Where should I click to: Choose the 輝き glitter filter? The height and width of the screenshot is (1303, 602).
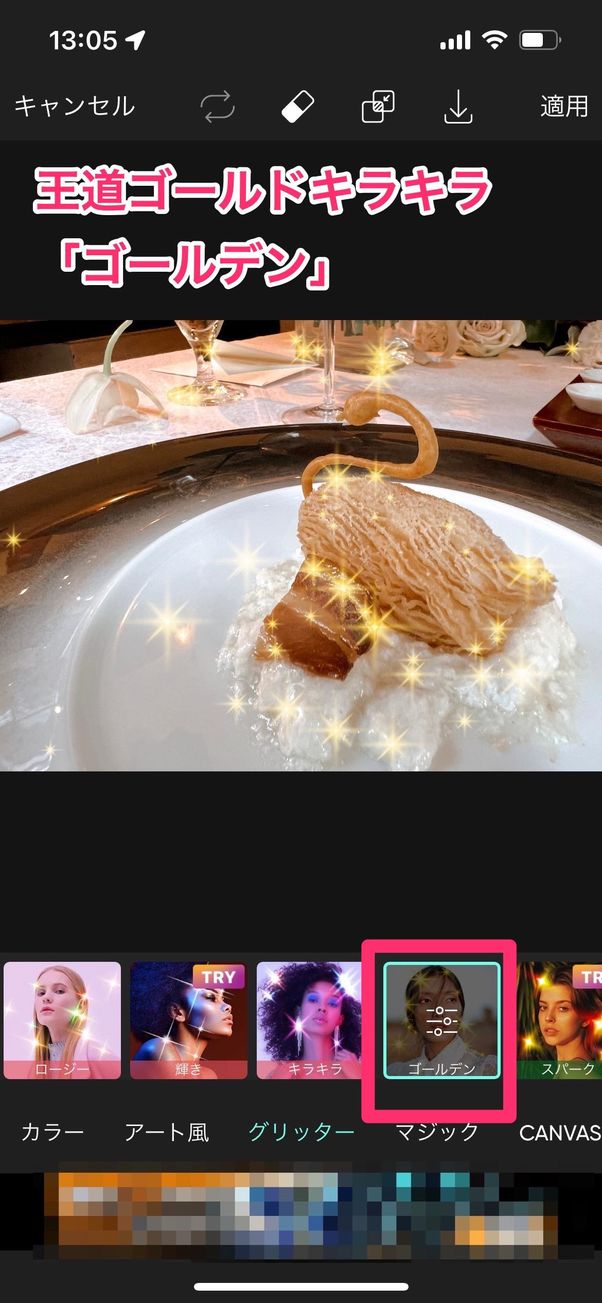coord(189,1020)
